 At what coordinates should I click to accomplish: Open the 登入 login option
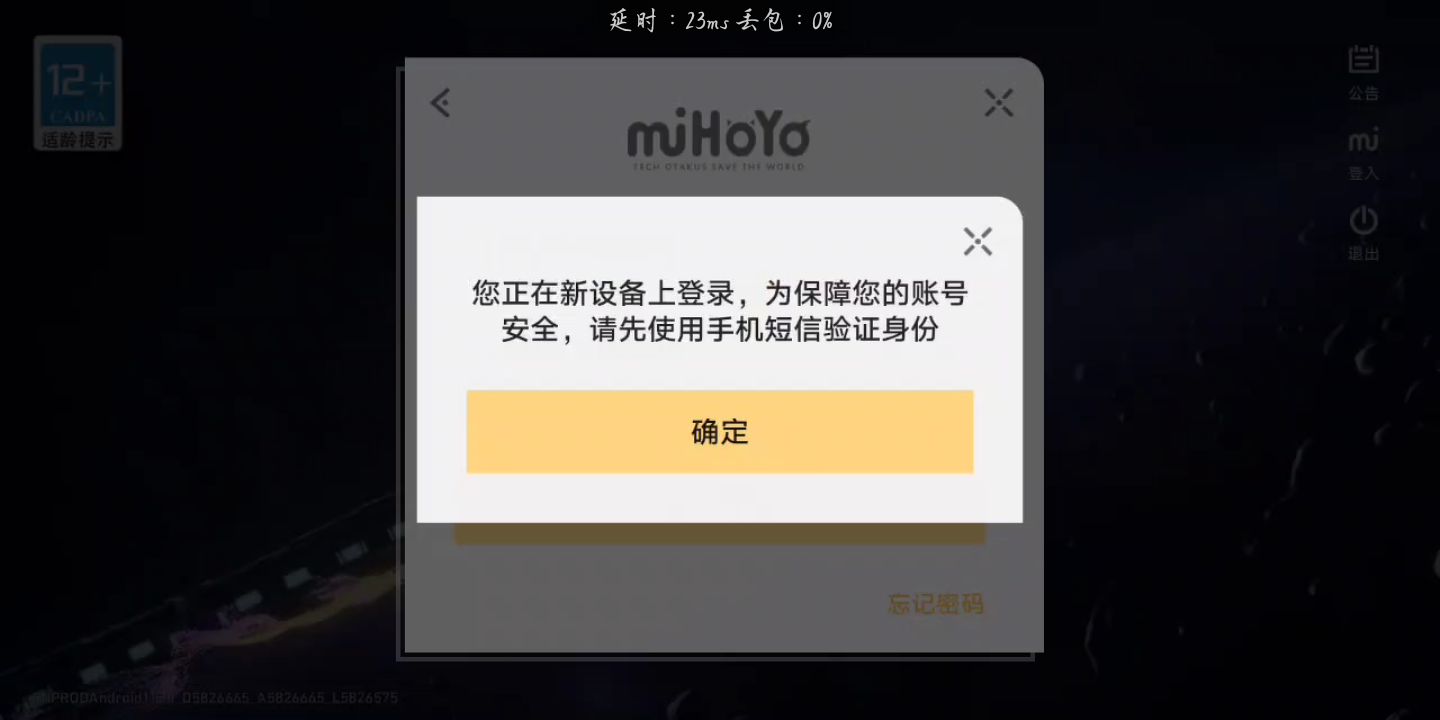tap(1363, 153)
